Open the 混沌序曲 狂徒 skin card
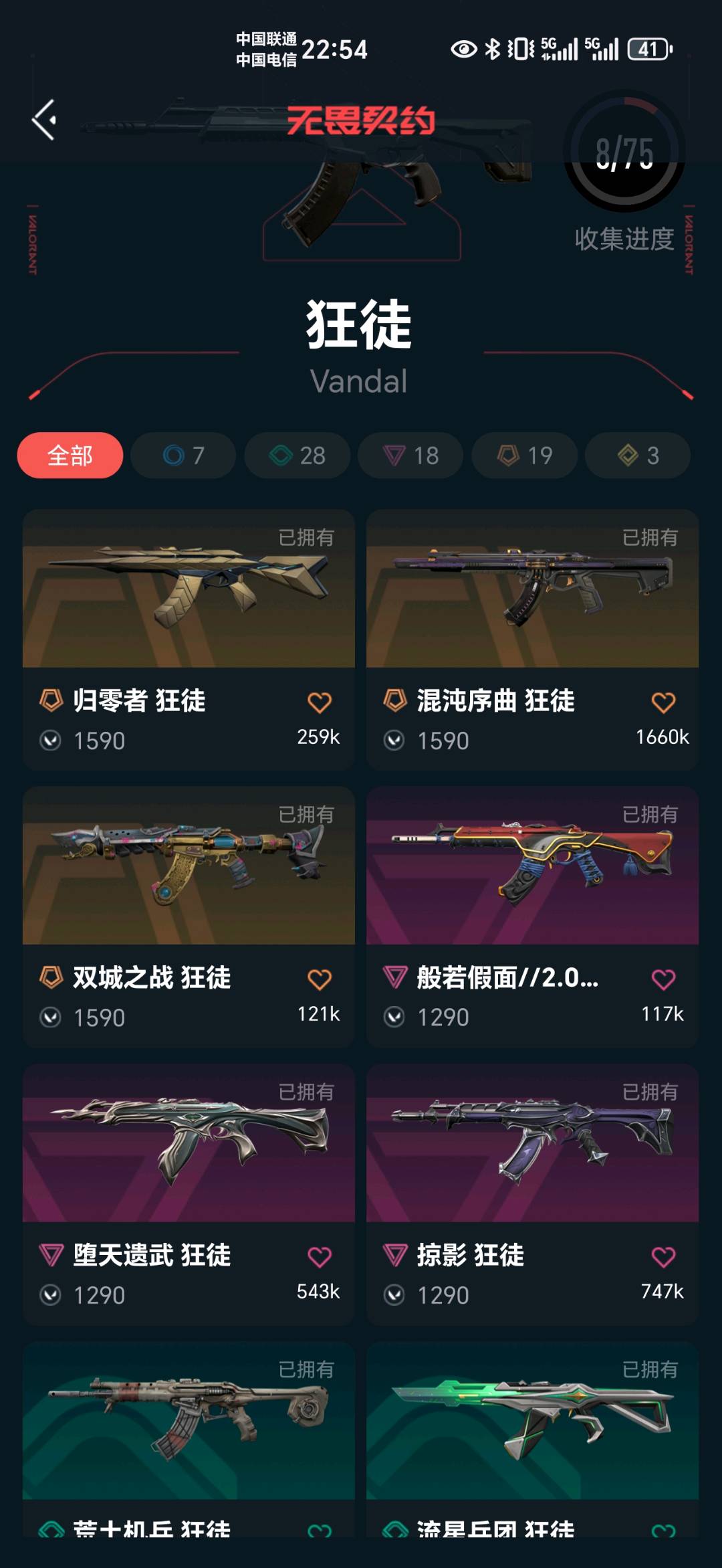 (x=532, y=640)
